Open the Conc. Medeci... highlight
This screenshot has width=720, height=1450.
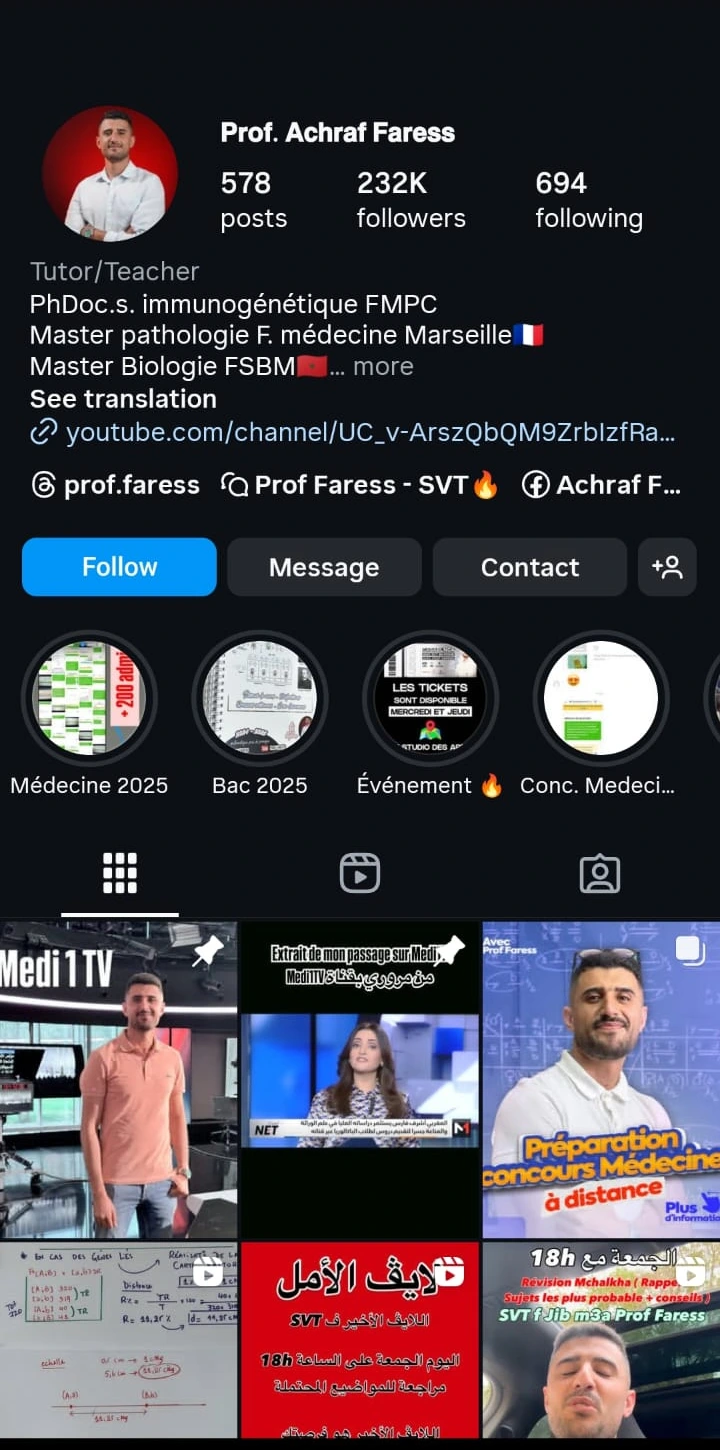[x=600, y=698]
